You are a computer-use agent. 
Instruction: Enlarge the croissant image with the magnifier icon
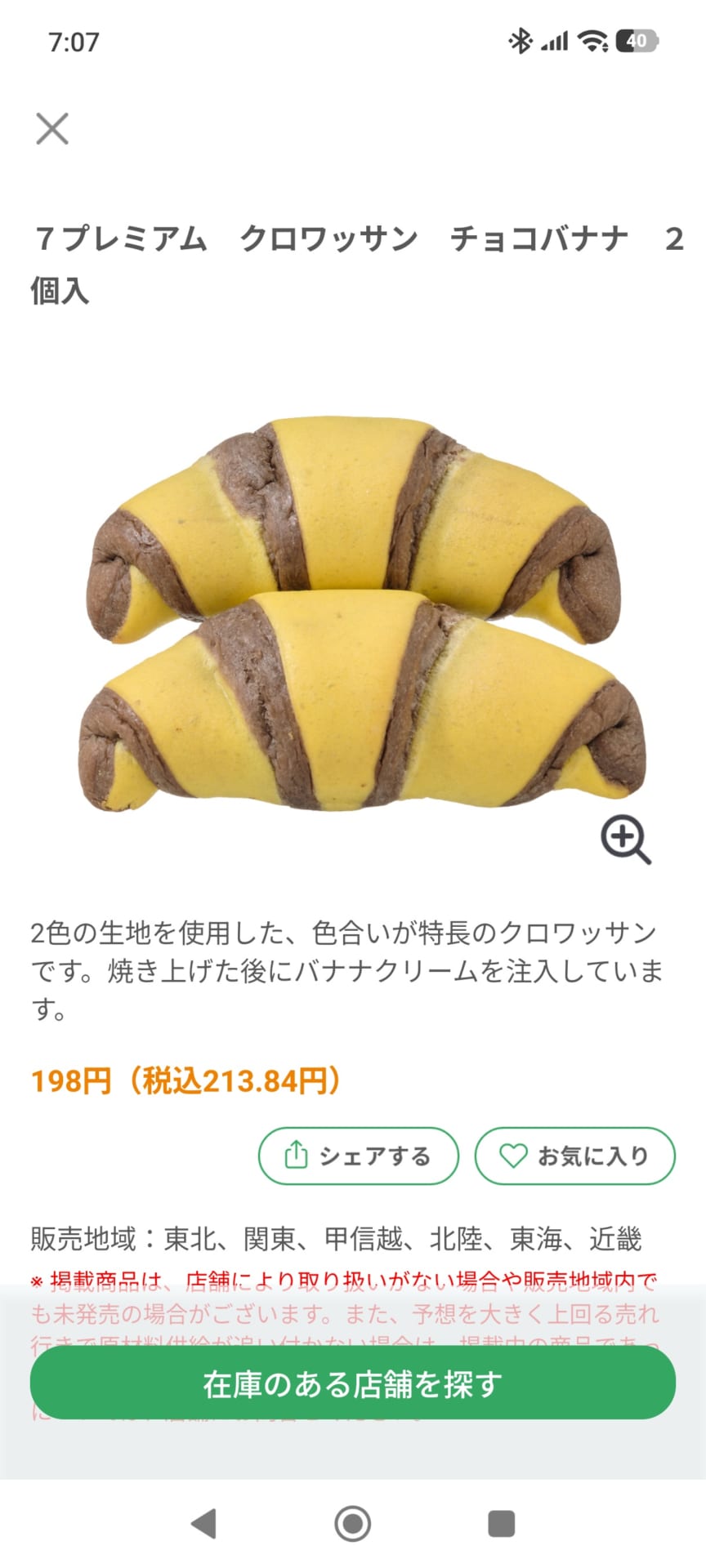pos(626,840)
